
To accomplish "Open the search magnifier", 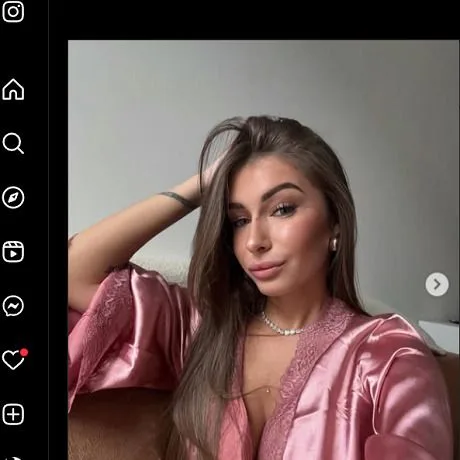I will [x=13, y=143].
